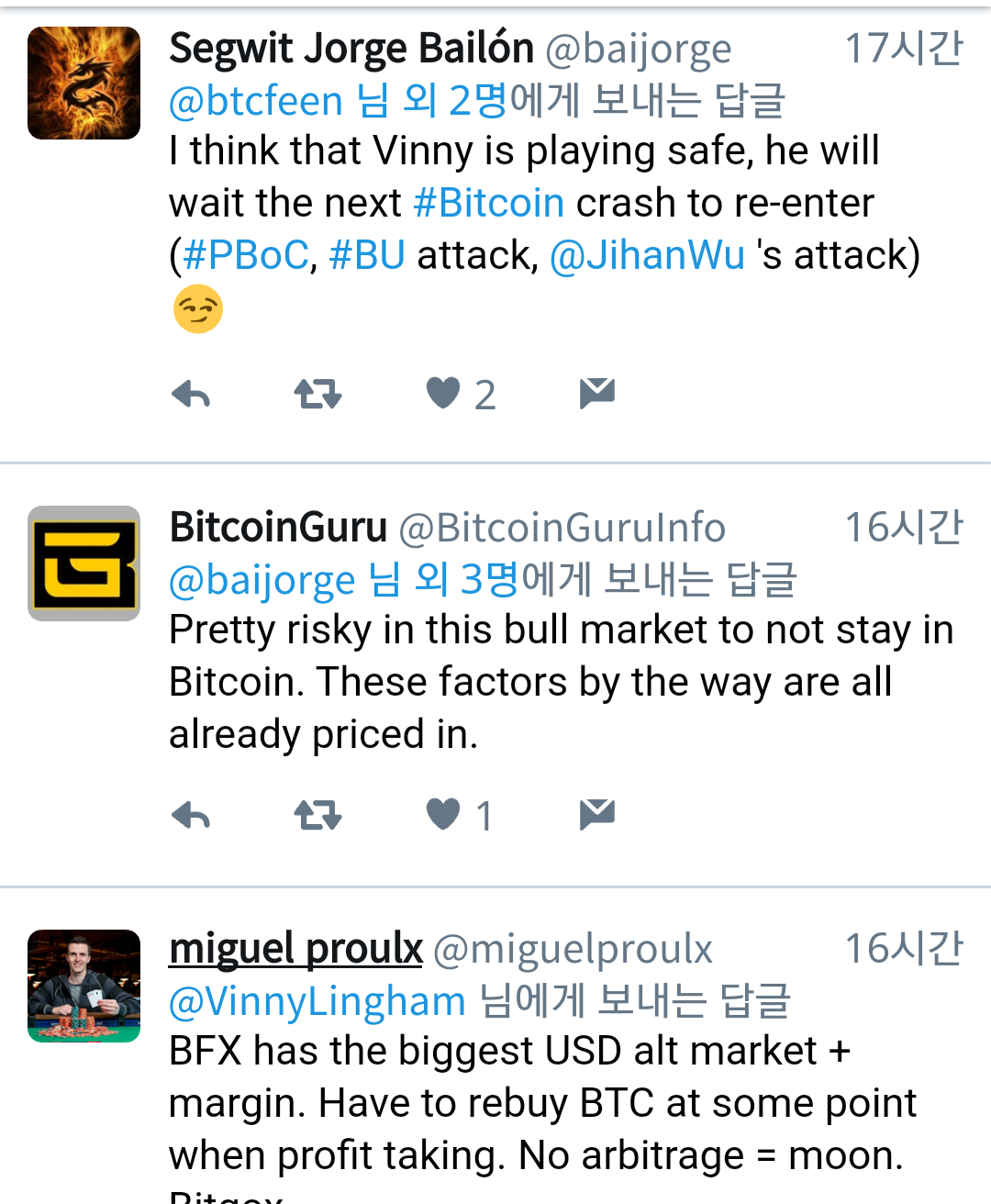The height and width of the screenshot is (1204, 991).
Task: Open the @baijorge mention in BitcoinGuru's reply
Action: [x=262, y=580]
